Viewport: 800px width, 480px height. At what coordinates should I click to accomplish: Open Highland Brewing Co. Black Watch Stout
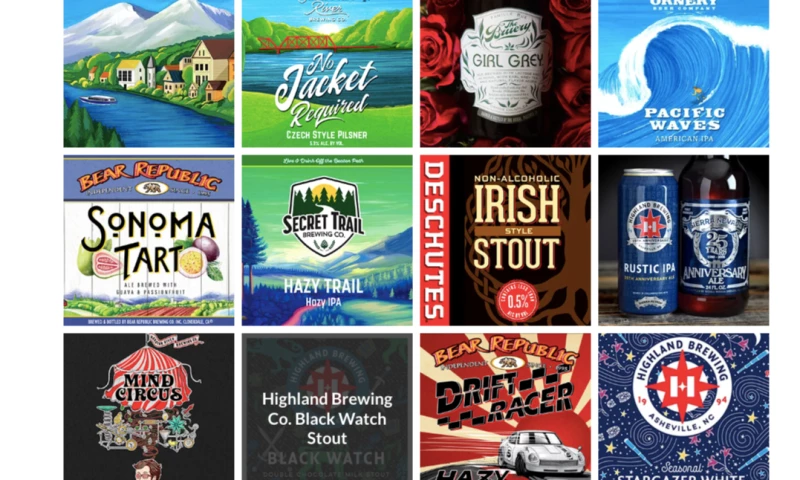[x=326, y=407]
